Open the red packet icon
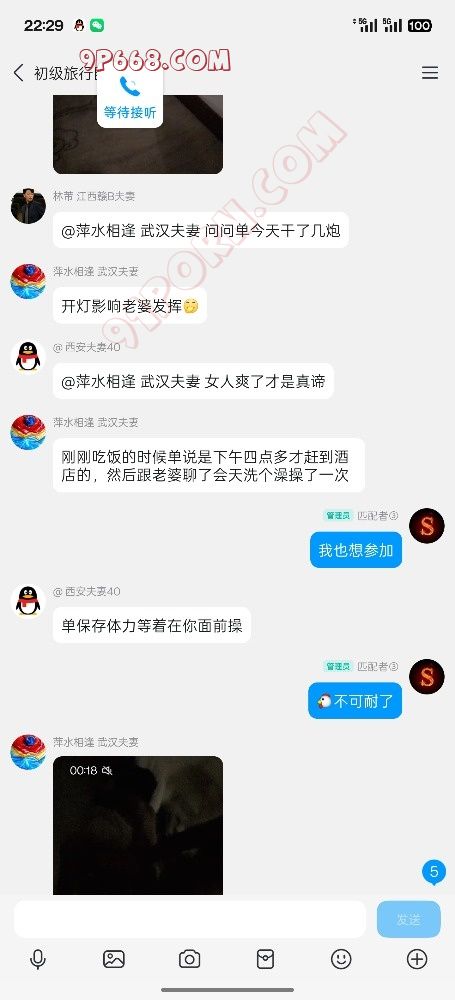Viewport: 455px width, 1000px height. click(265, 959)
